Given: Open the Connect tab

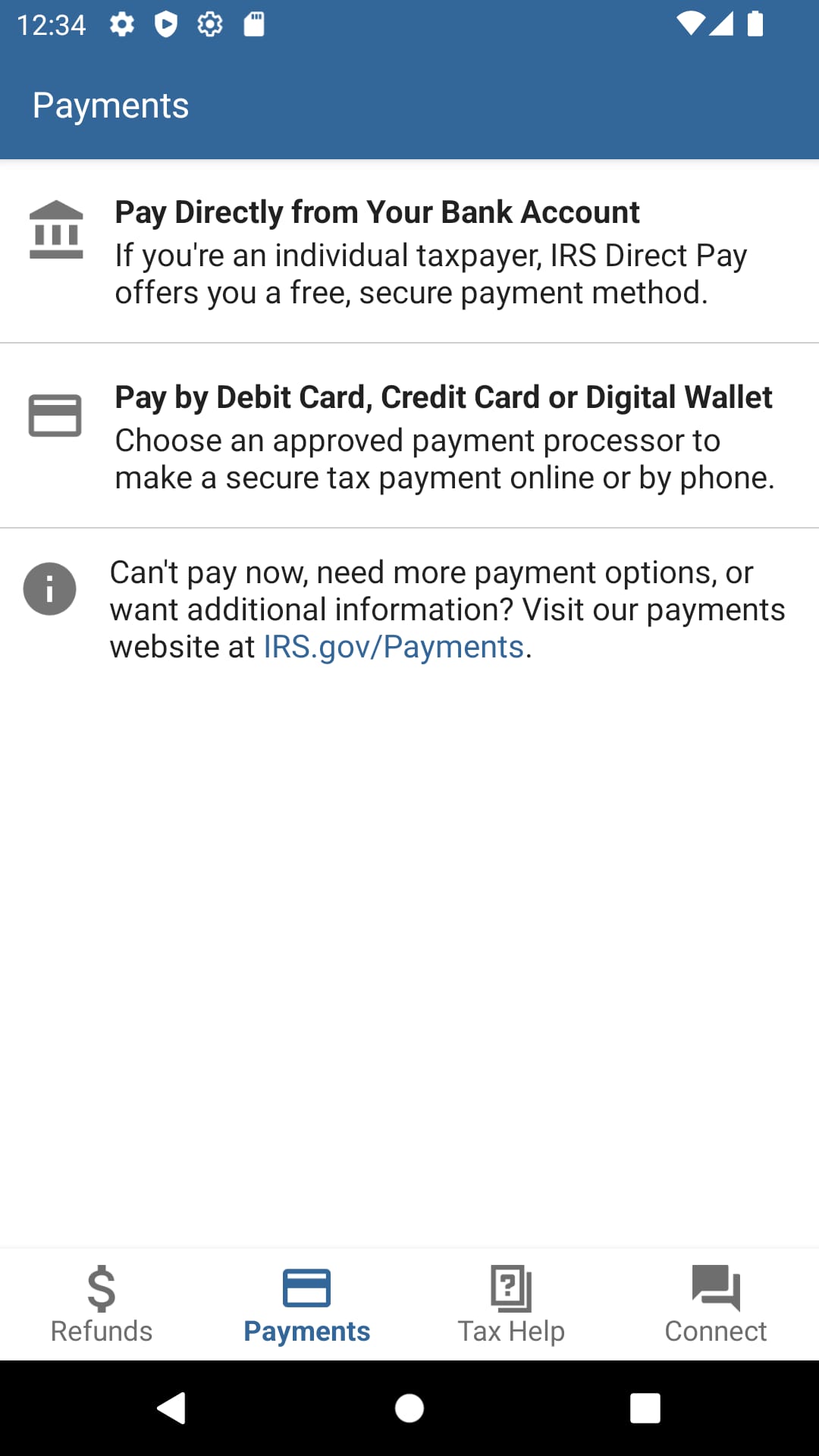Looking at the screenshot, I should point(715,1304).
